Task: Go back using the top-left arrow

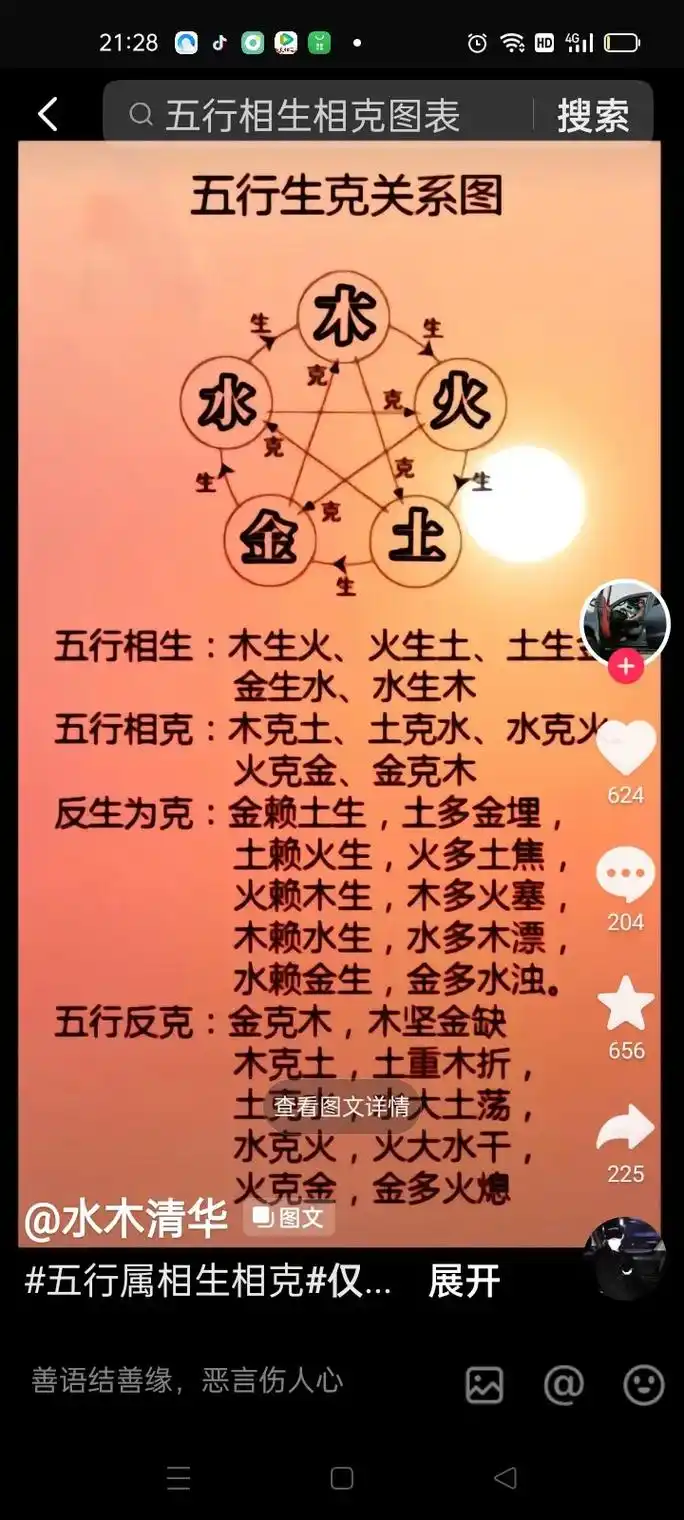Action: coord(47,114)
